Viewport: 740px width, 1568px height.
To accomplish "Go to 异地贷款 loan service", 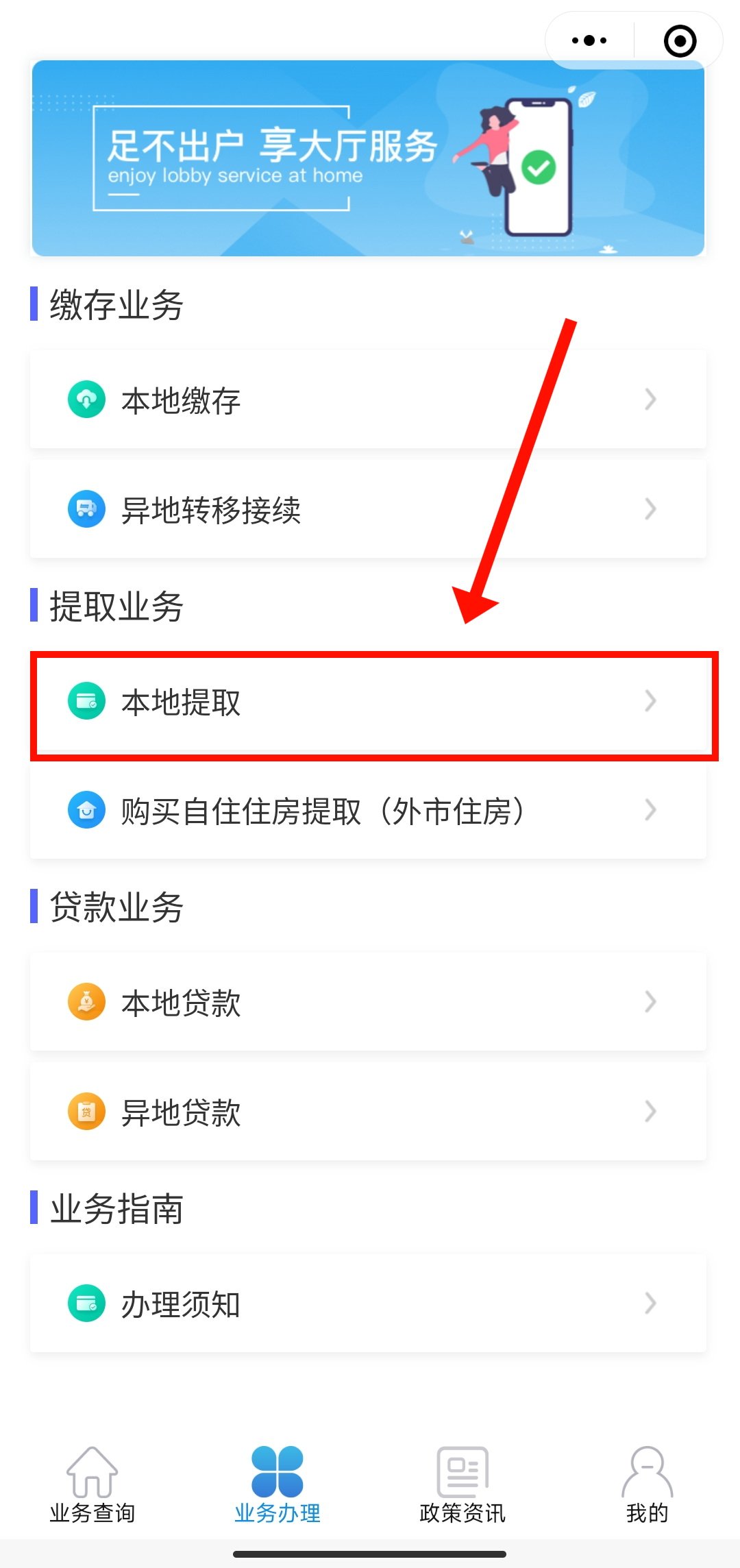I will [x=368, y=1112].
